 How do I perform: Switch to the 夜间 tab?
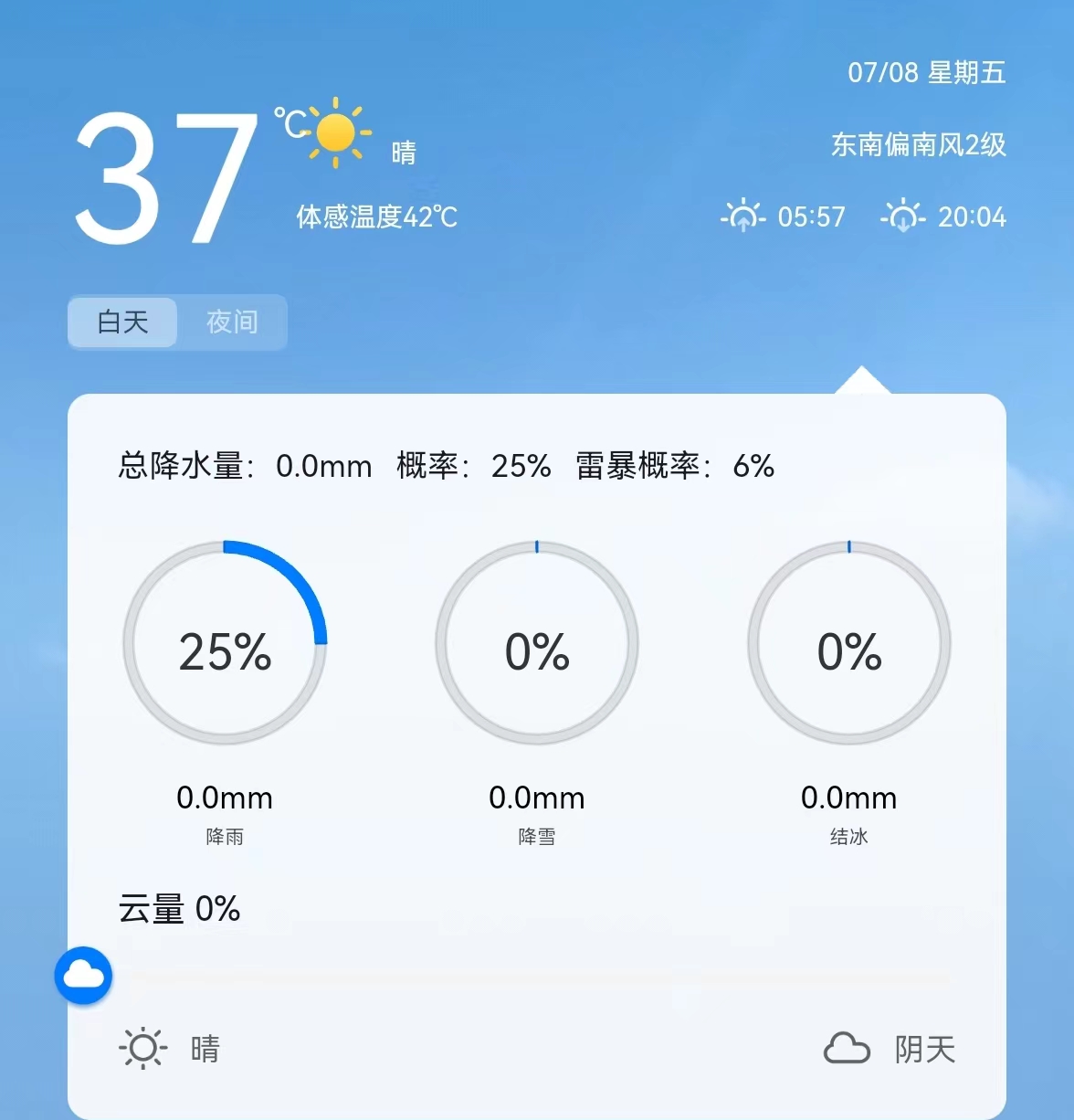pyautogui.click(x=232, y=322)
